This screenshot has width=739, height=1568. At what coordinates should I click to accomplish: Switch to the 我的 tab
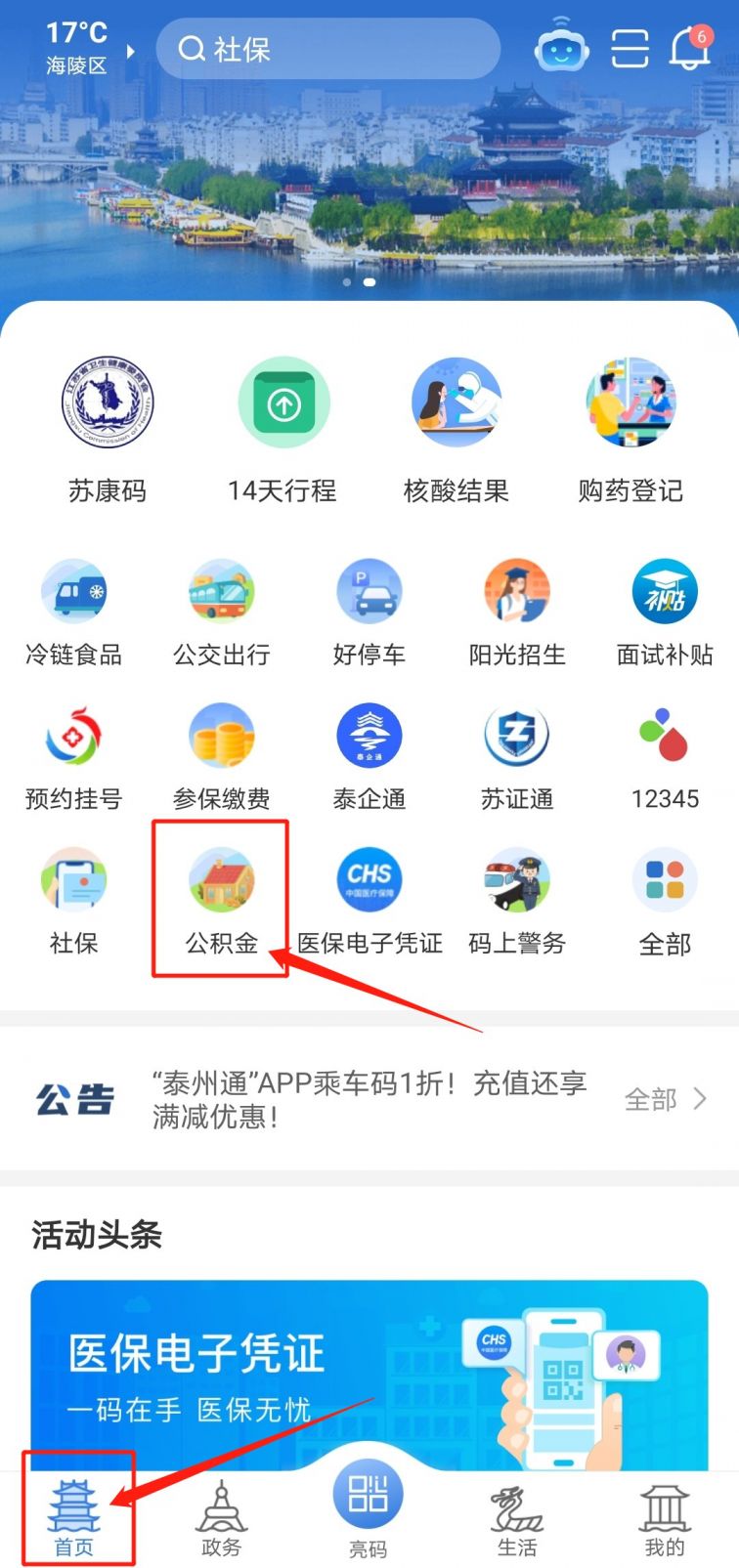(x=665, y=1519)
